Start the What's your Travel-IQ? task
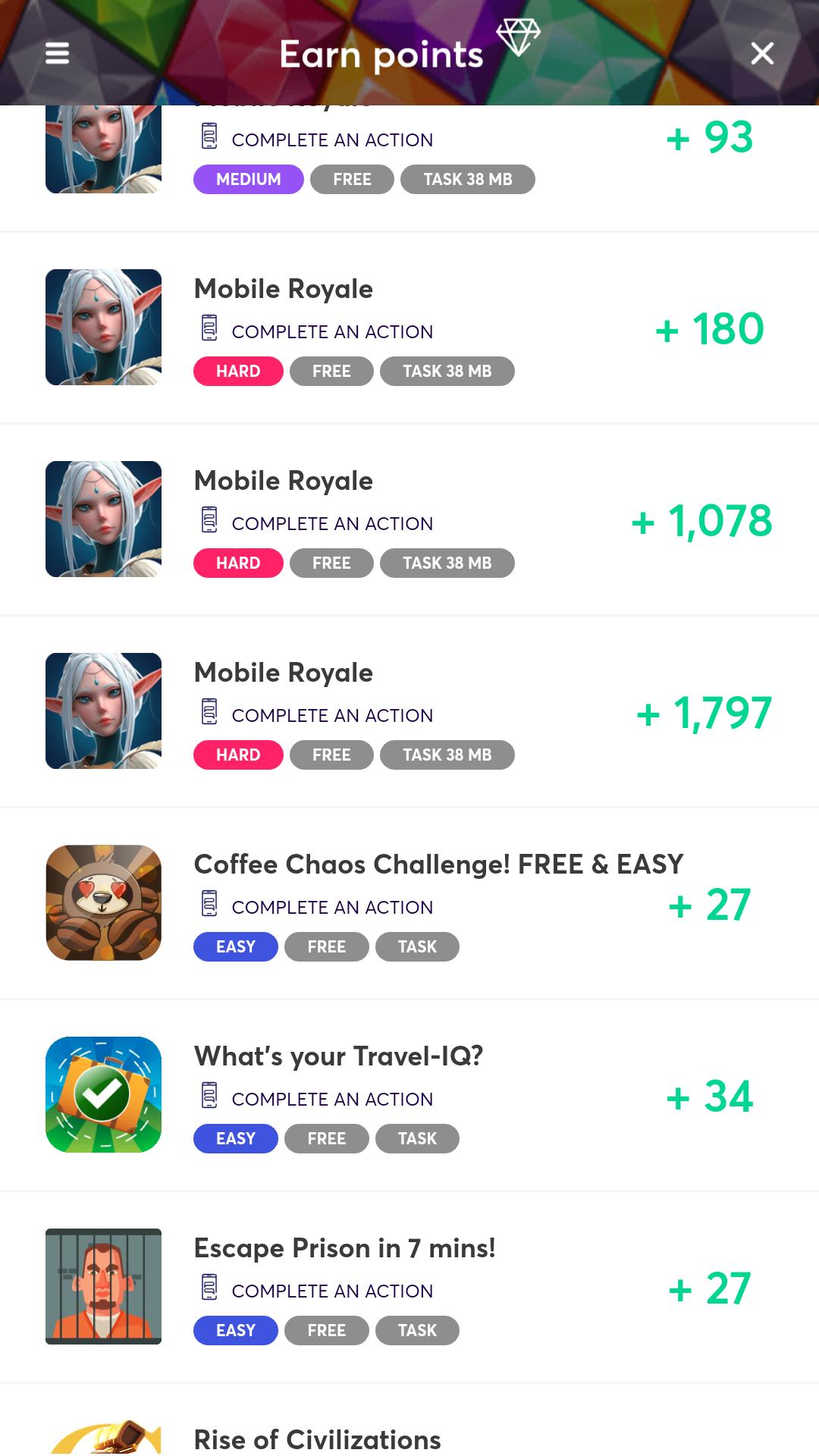The image size is (819, 1456). coord(409,1095)
